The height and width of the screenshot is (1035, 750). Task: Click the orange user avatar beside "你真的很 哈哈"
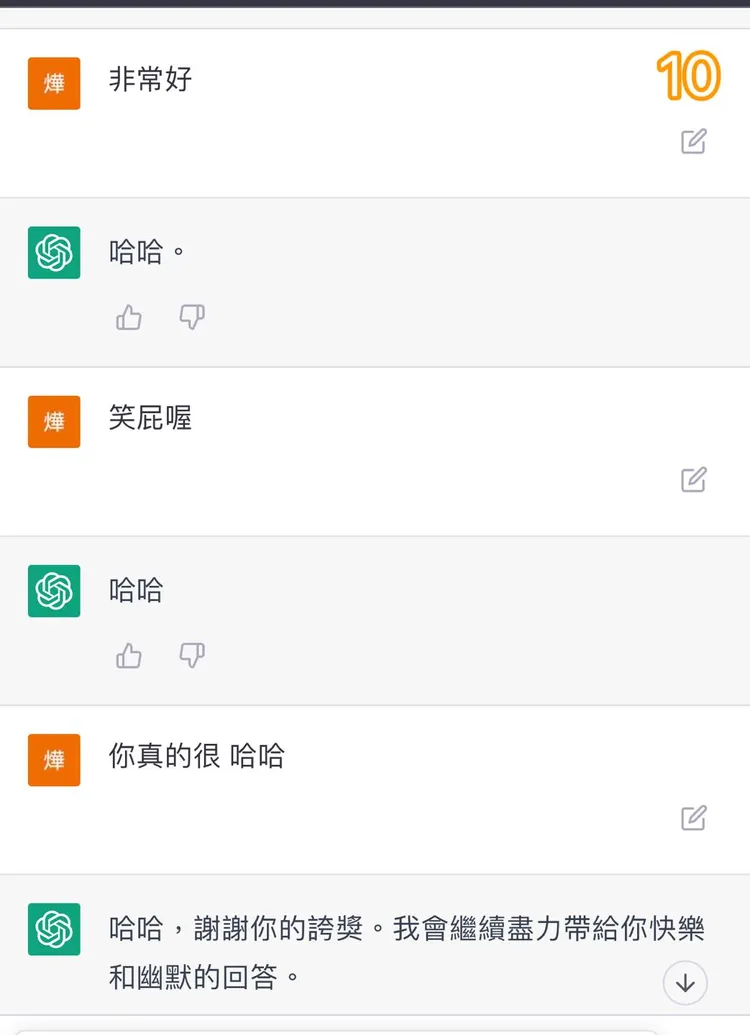(53, 760)
